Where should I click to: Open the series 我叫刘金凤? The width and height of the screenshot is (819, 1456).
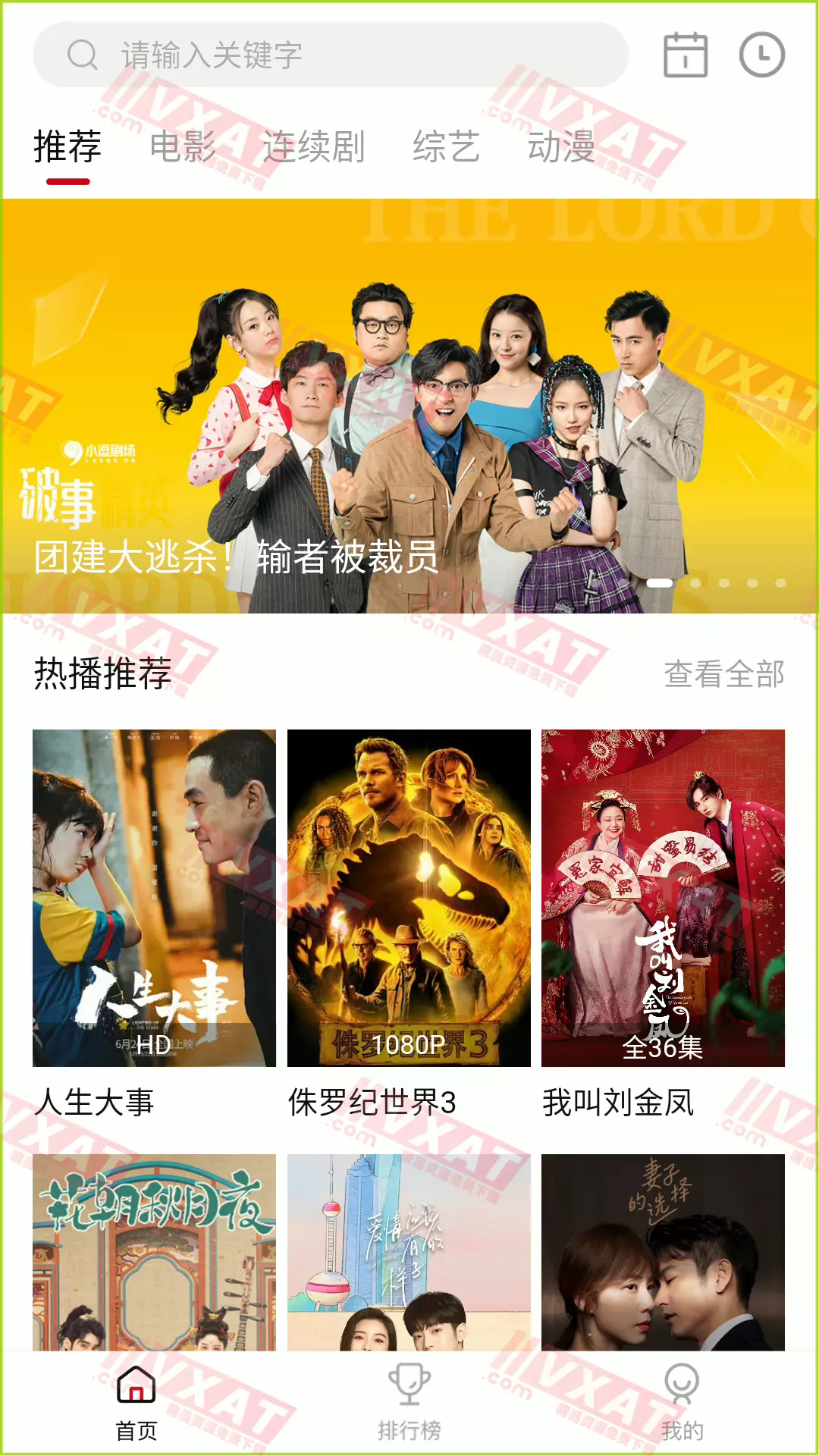(663, 898)
